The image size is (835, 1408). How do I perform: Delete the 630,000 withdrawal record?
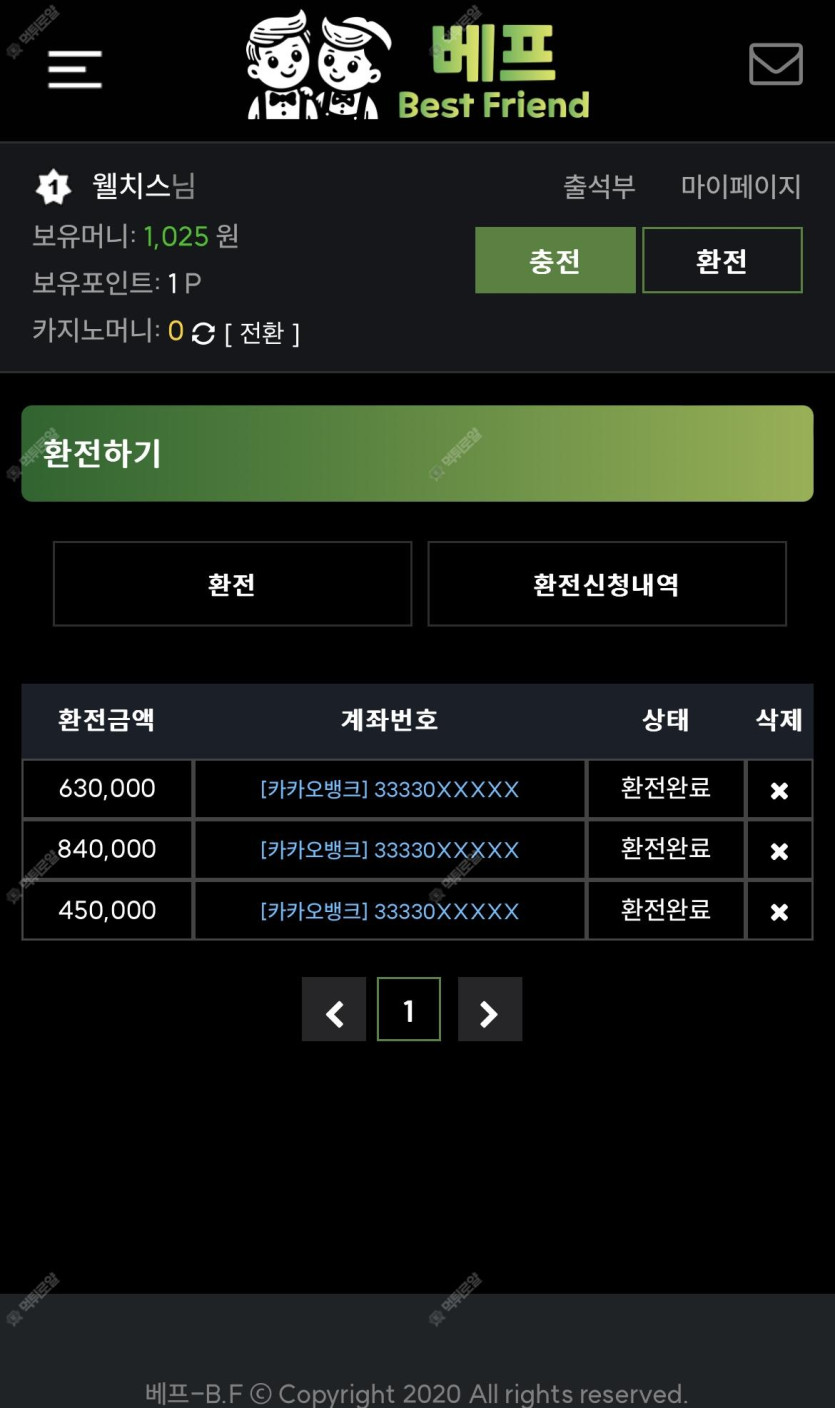(x=779, y=790)
